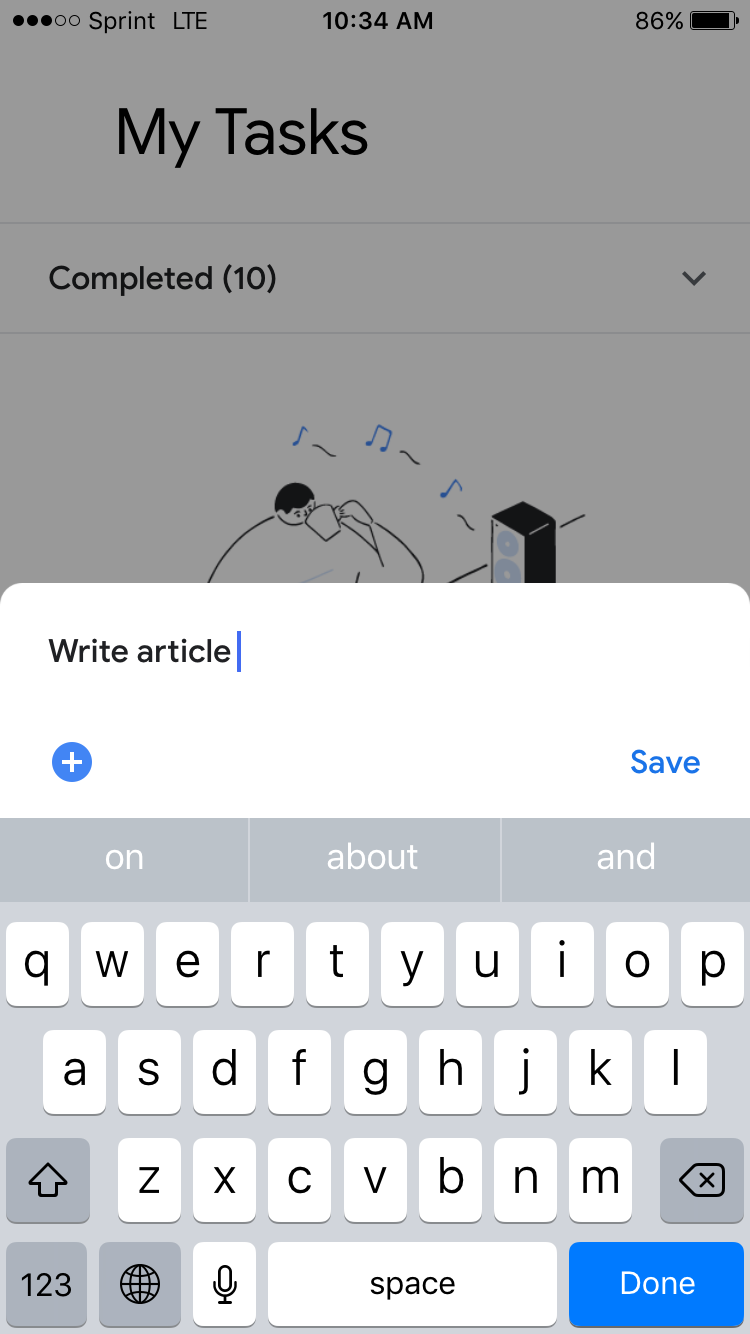Hit the Done key on the keyboard
The height and width of the screenshot is (1334, 750).
(657, 1284)
